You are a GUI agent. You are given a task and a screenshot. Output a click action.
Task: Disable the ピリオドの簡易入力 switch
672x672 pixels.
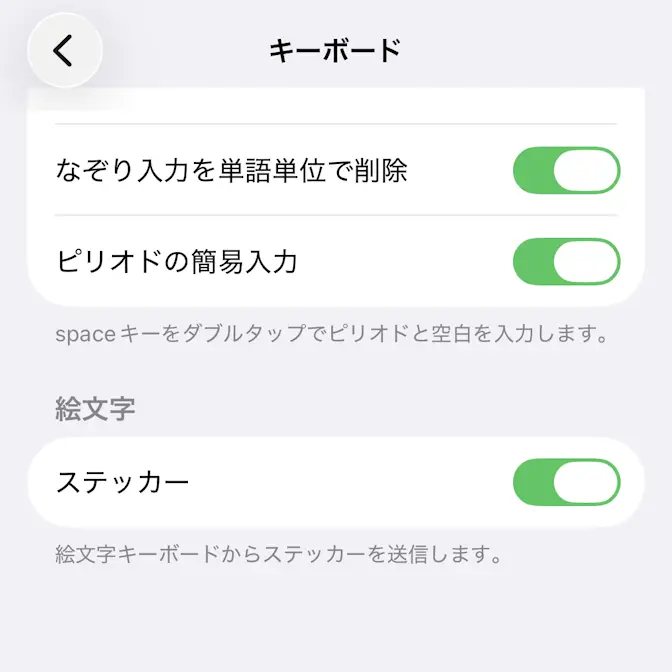click(x=566, y=262)
